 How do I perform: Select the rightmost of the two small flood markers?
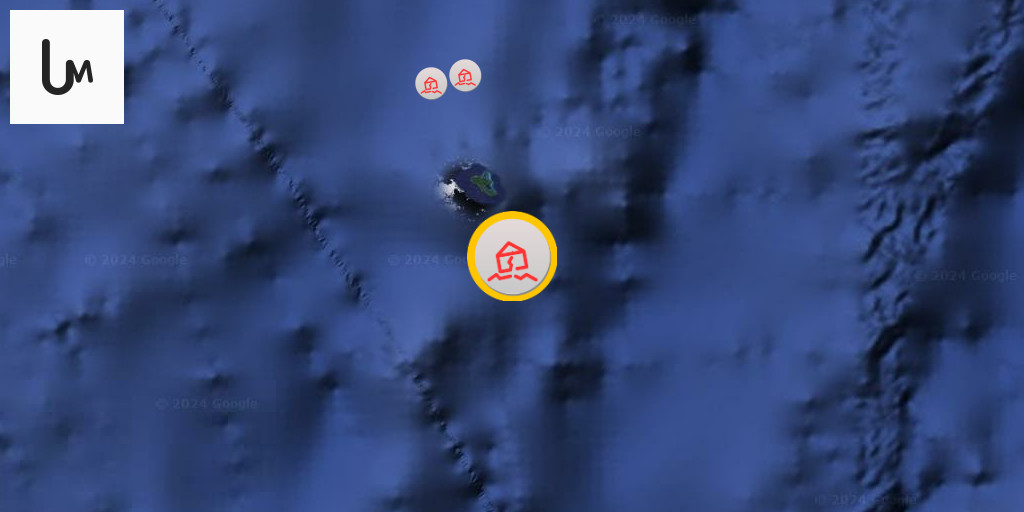(x=465, y=75)
